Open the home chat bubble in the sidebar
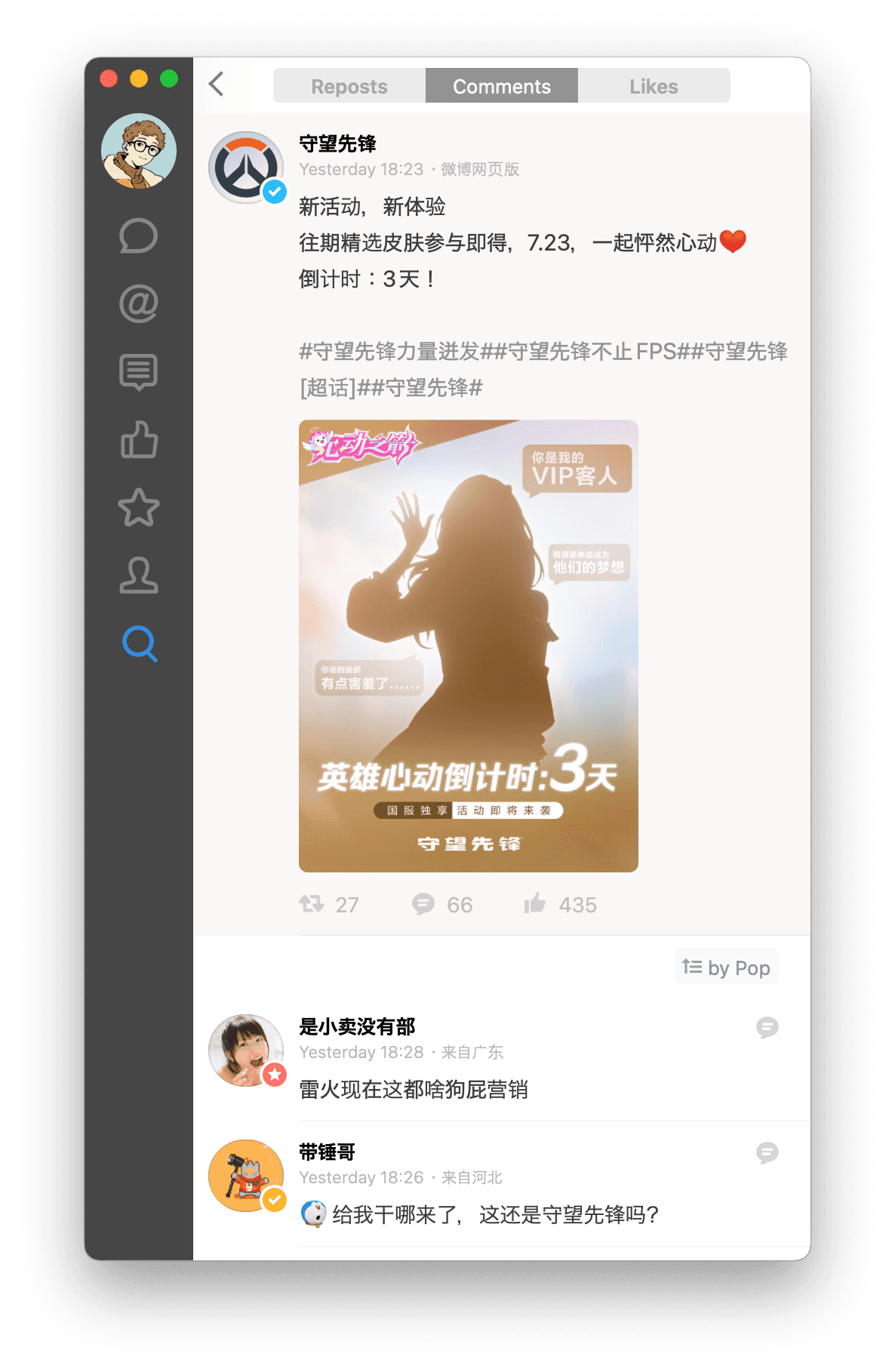The height and width of the screenshot is (1372, 895). click(139, 236)
